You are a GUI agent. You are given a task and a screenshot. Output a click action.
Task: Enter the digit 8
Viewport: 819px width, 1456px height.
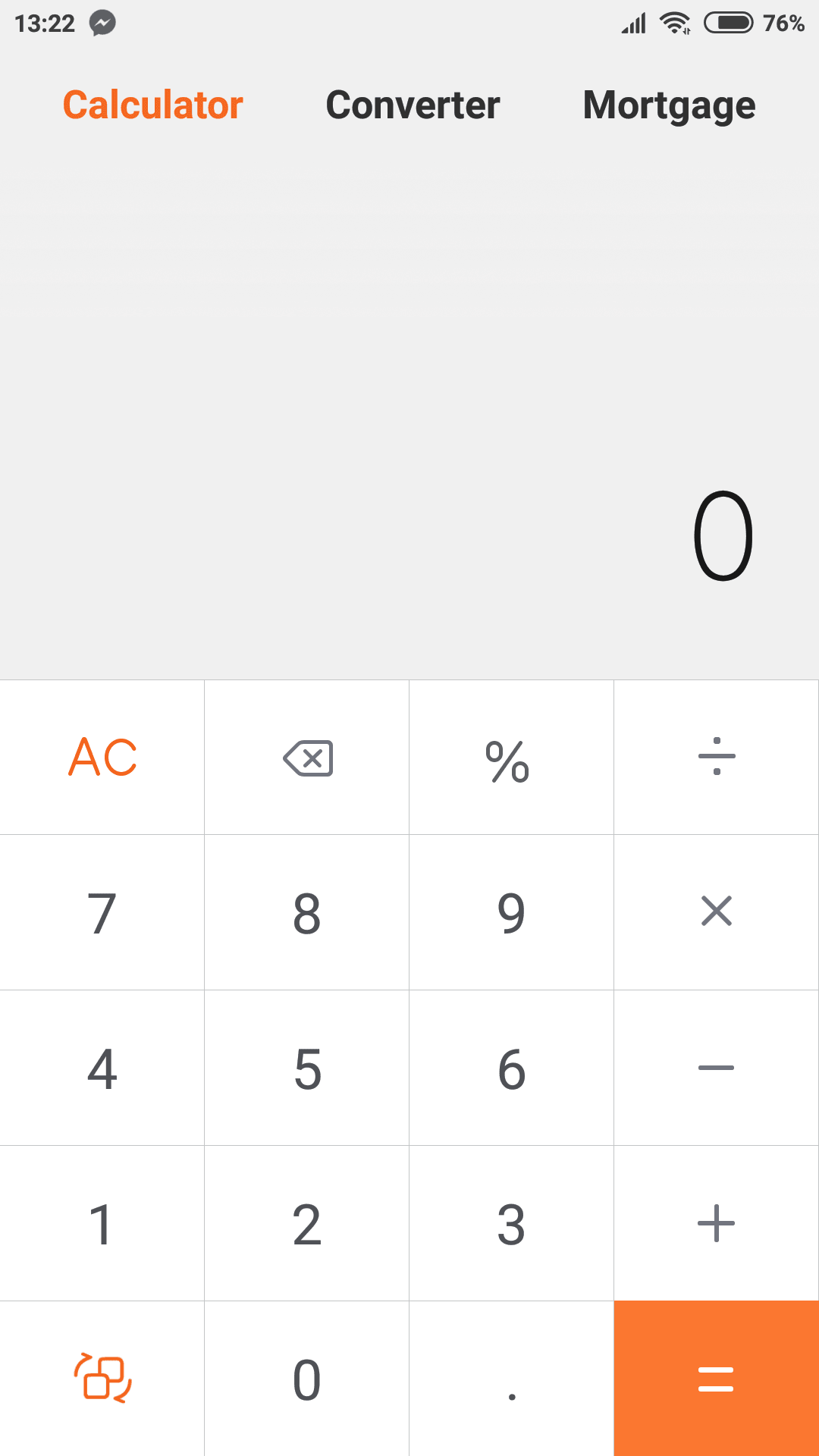307,912
